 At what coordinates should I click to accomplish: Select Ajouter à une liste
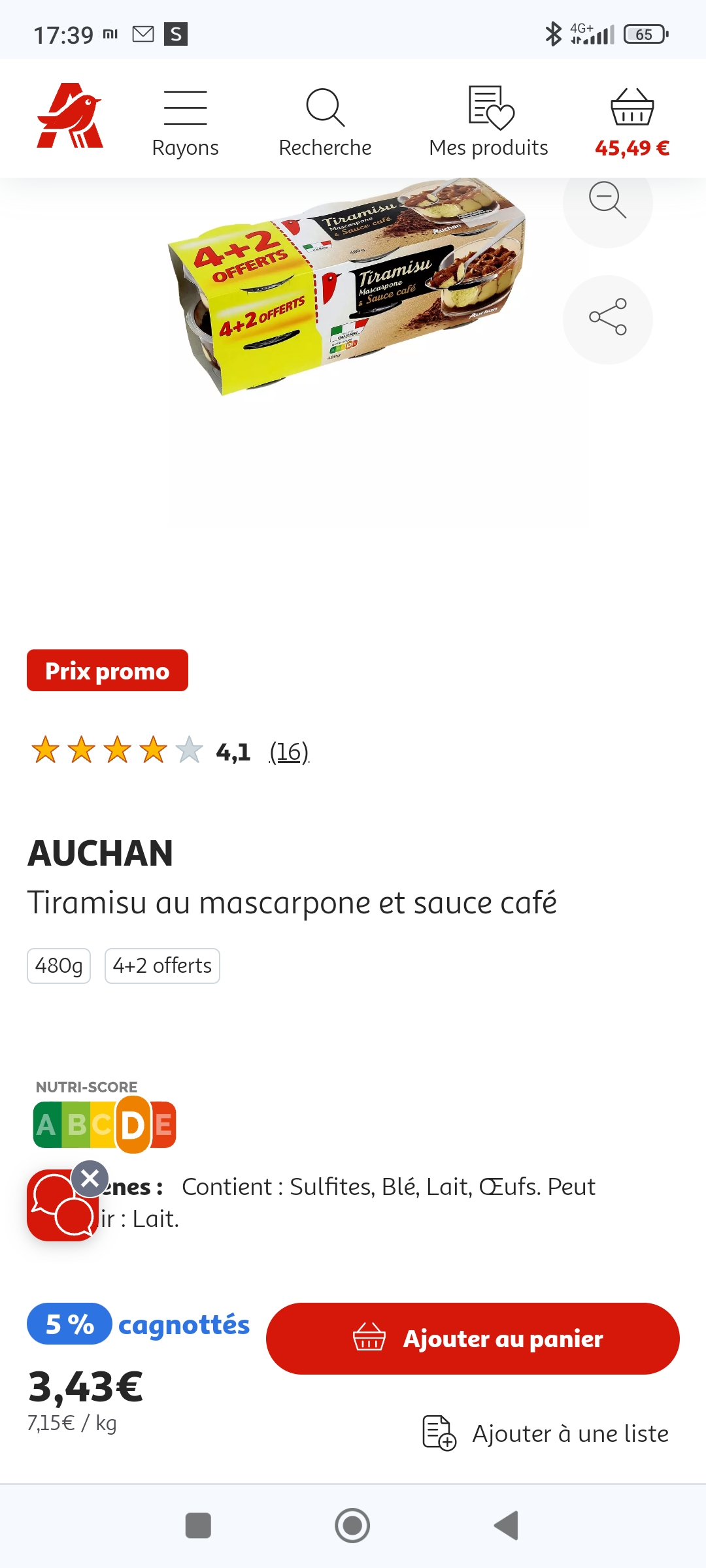(546, 1433)
